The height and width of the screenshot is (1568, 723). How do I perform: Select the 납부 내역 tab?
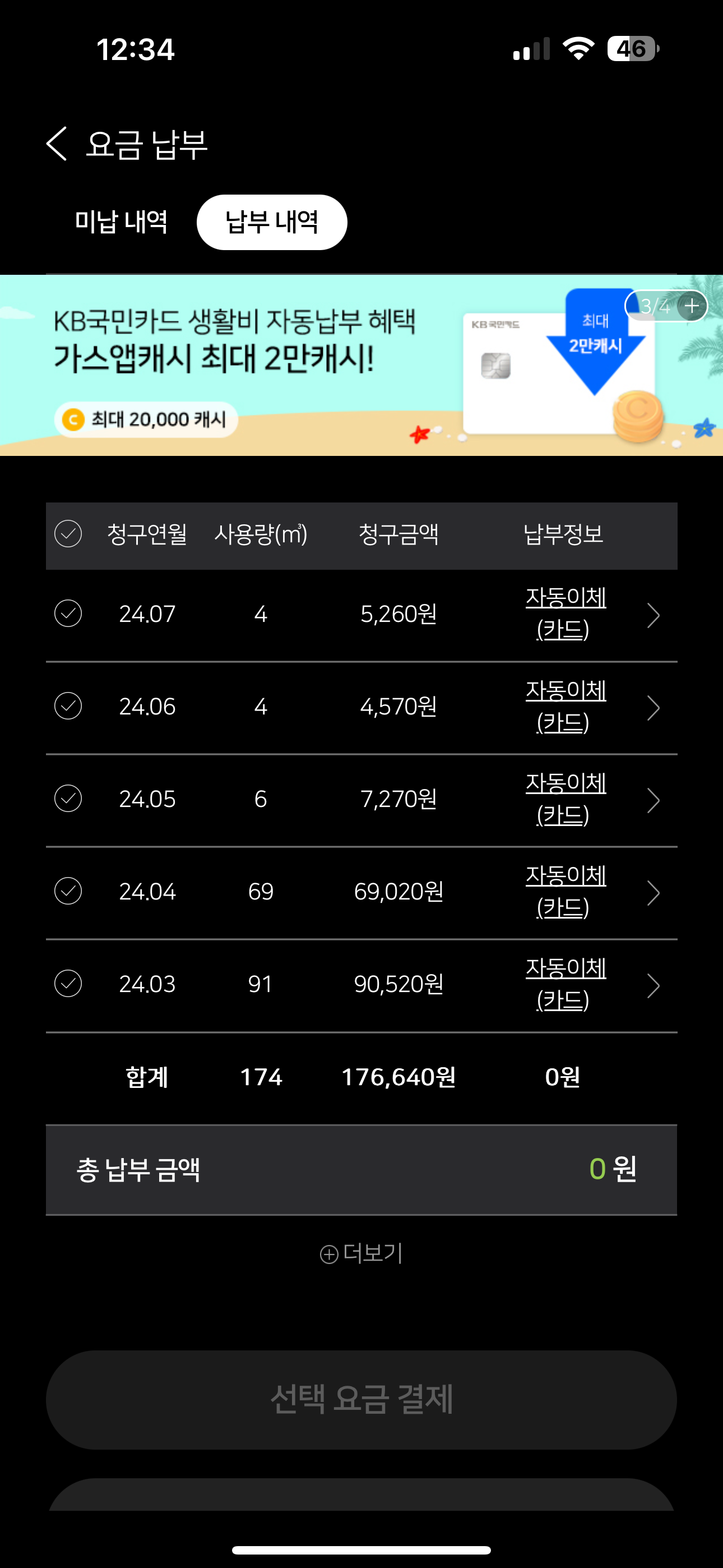tap(271, 222)
